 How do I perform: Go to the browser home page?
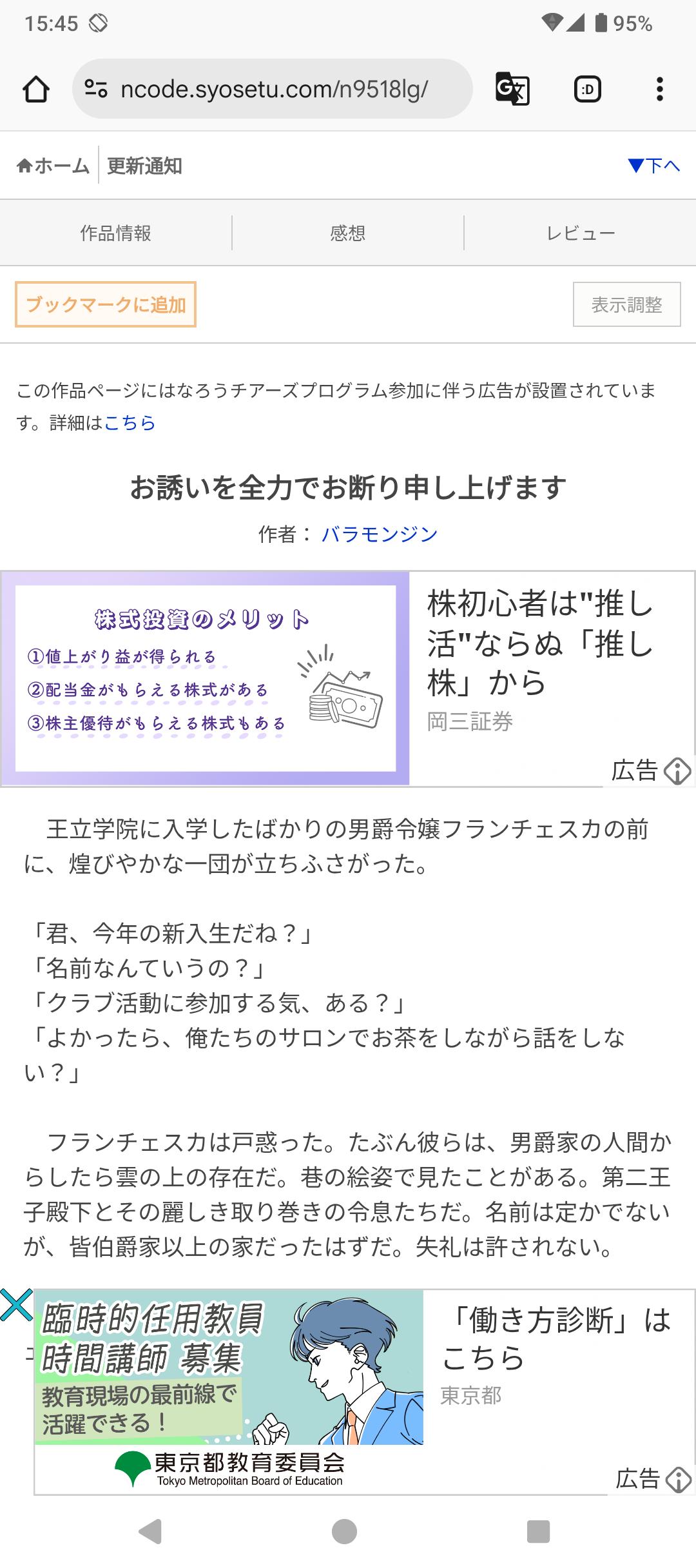[x=36, y=89]
